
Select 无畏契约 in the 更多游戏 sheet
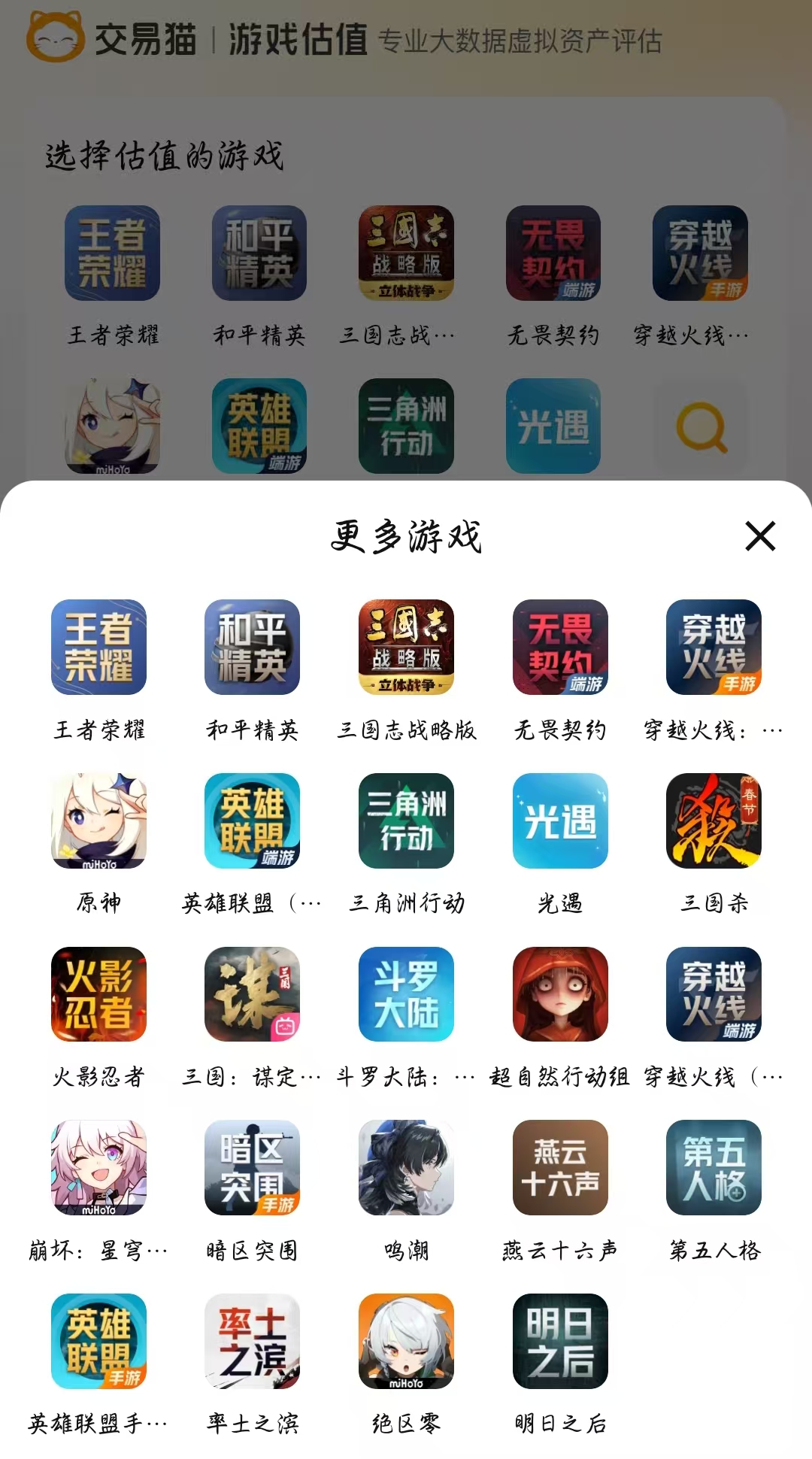(x=560, y=648)
